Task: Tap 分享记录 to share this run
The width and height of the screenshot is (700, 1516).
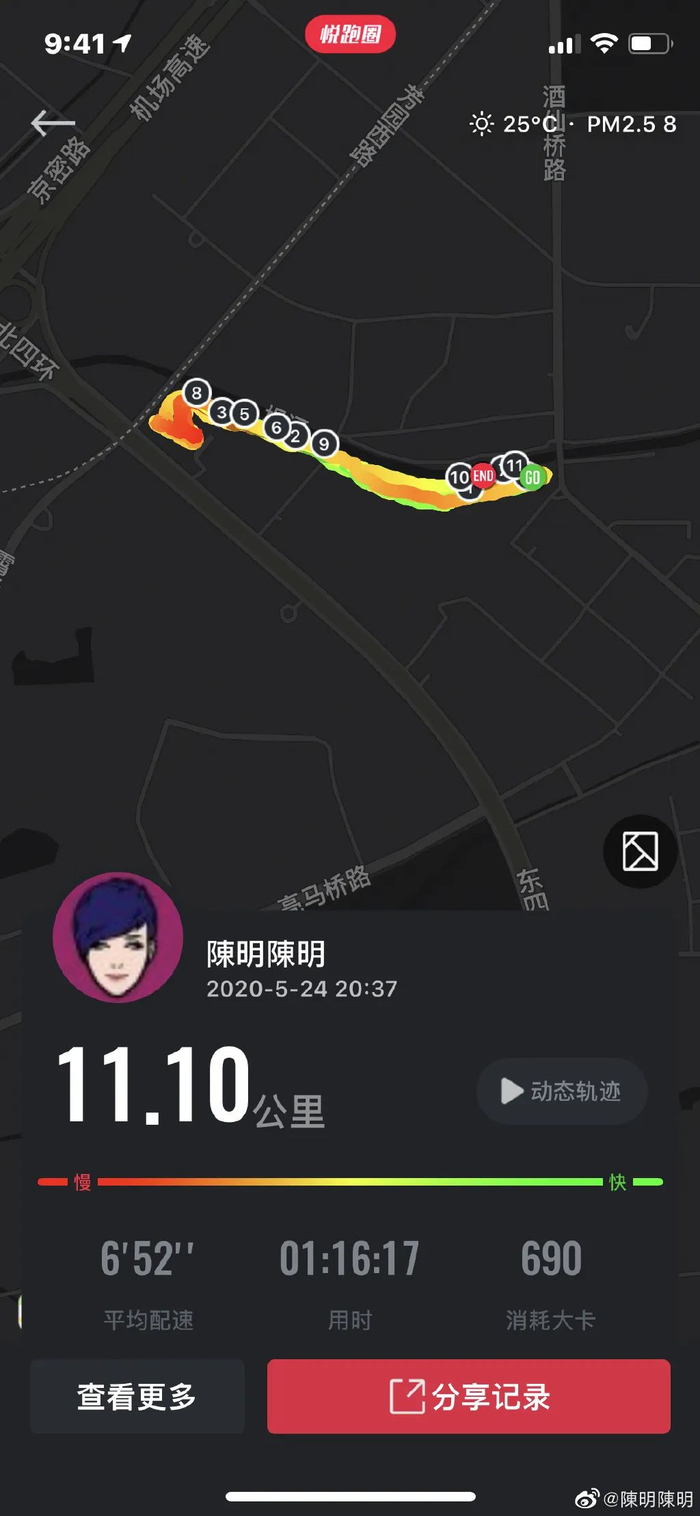Action: pyautogui.click(x=469, y=1396)
